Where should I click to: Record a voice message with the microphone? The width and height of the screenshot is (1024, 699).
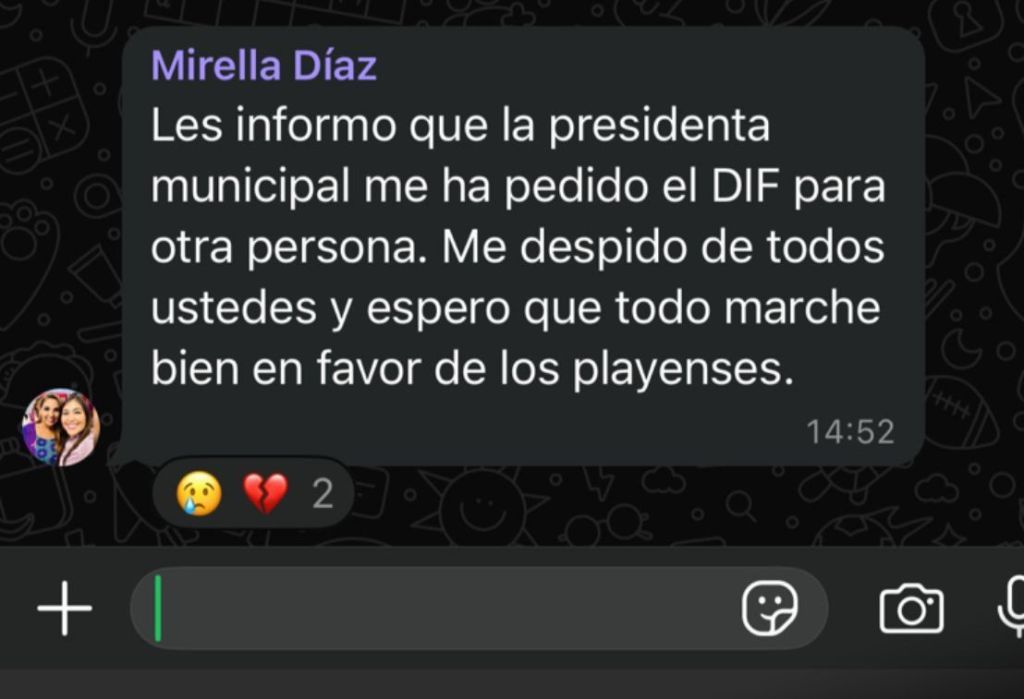point(1010,606)
